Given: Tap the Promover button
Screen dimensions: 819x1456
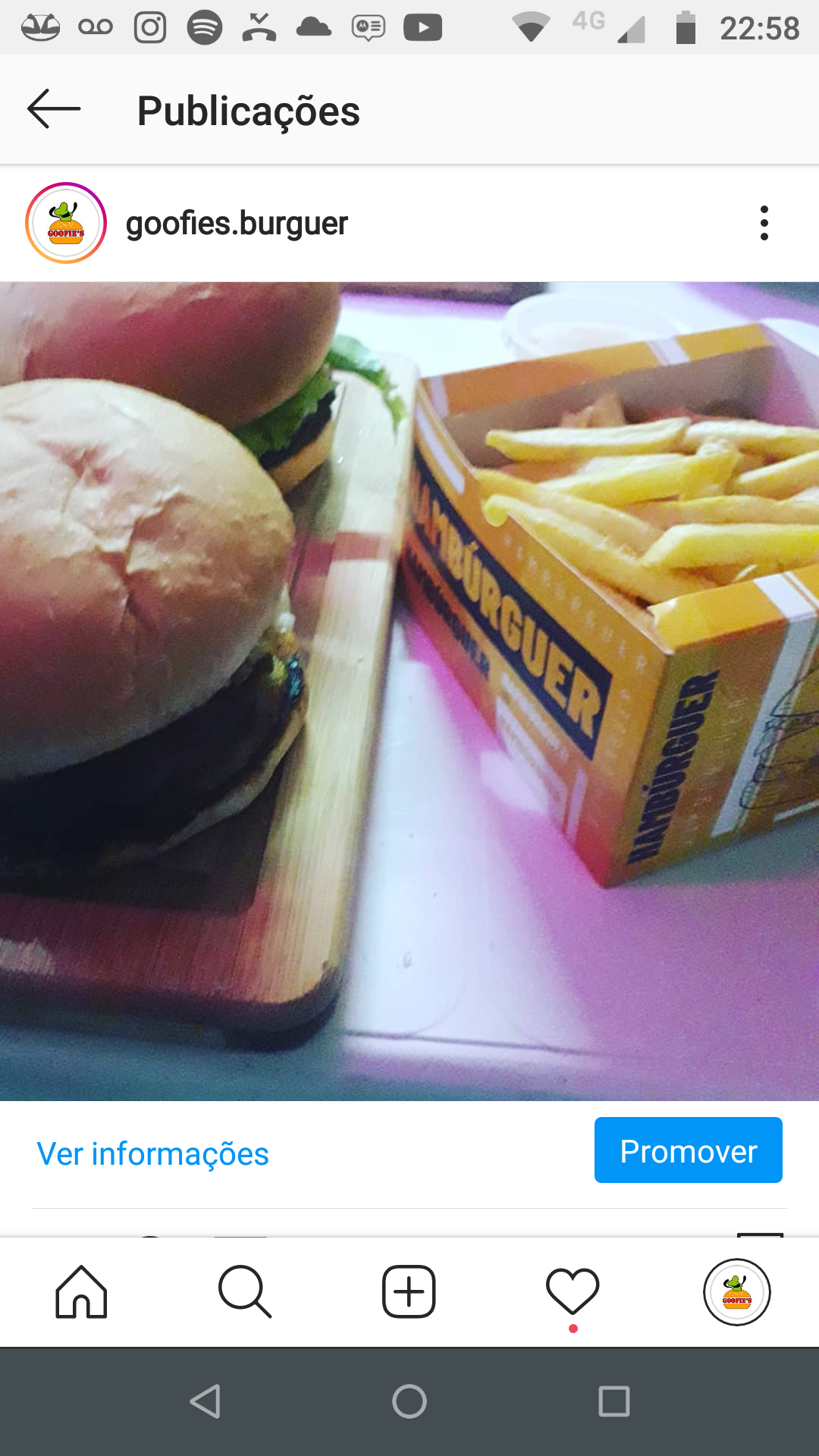Looking at the screenshot, I should pos(688,1150).
